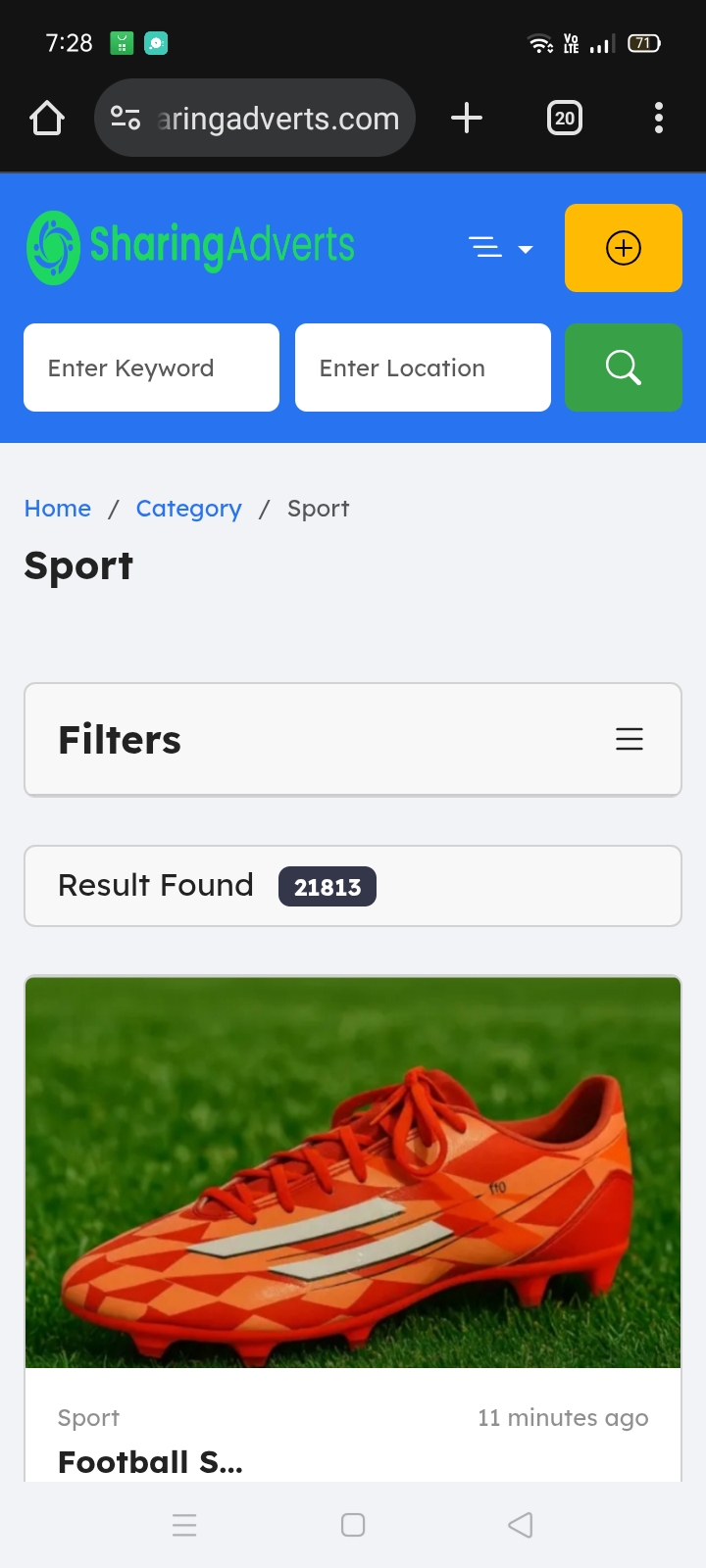The width and height of the screenshot is (706, 1568).
Task: Expand the Filters panel
Action: [x=353, y=740]
